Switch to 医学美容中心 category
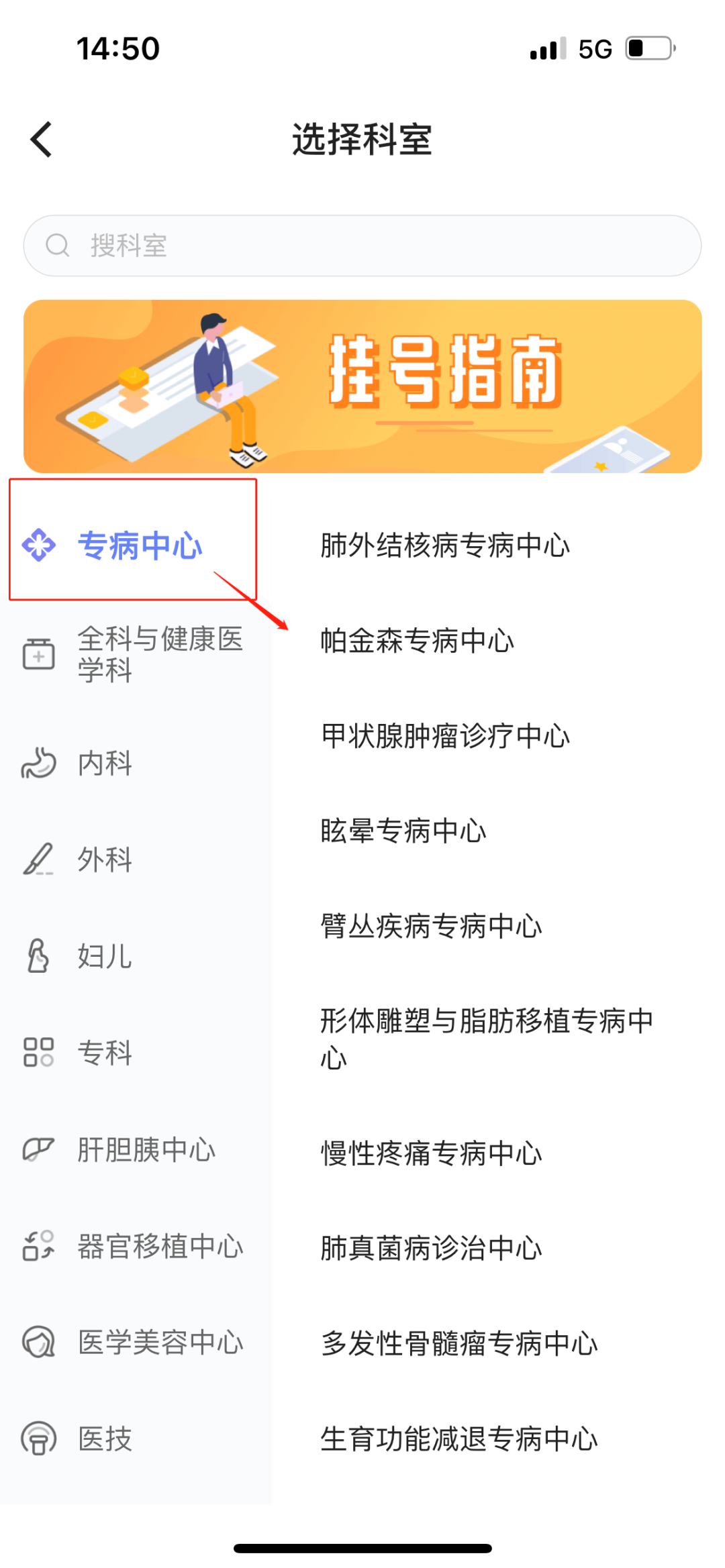Image resolution: width=725 pixels, height=1568 pixels. pos(160,1342)
